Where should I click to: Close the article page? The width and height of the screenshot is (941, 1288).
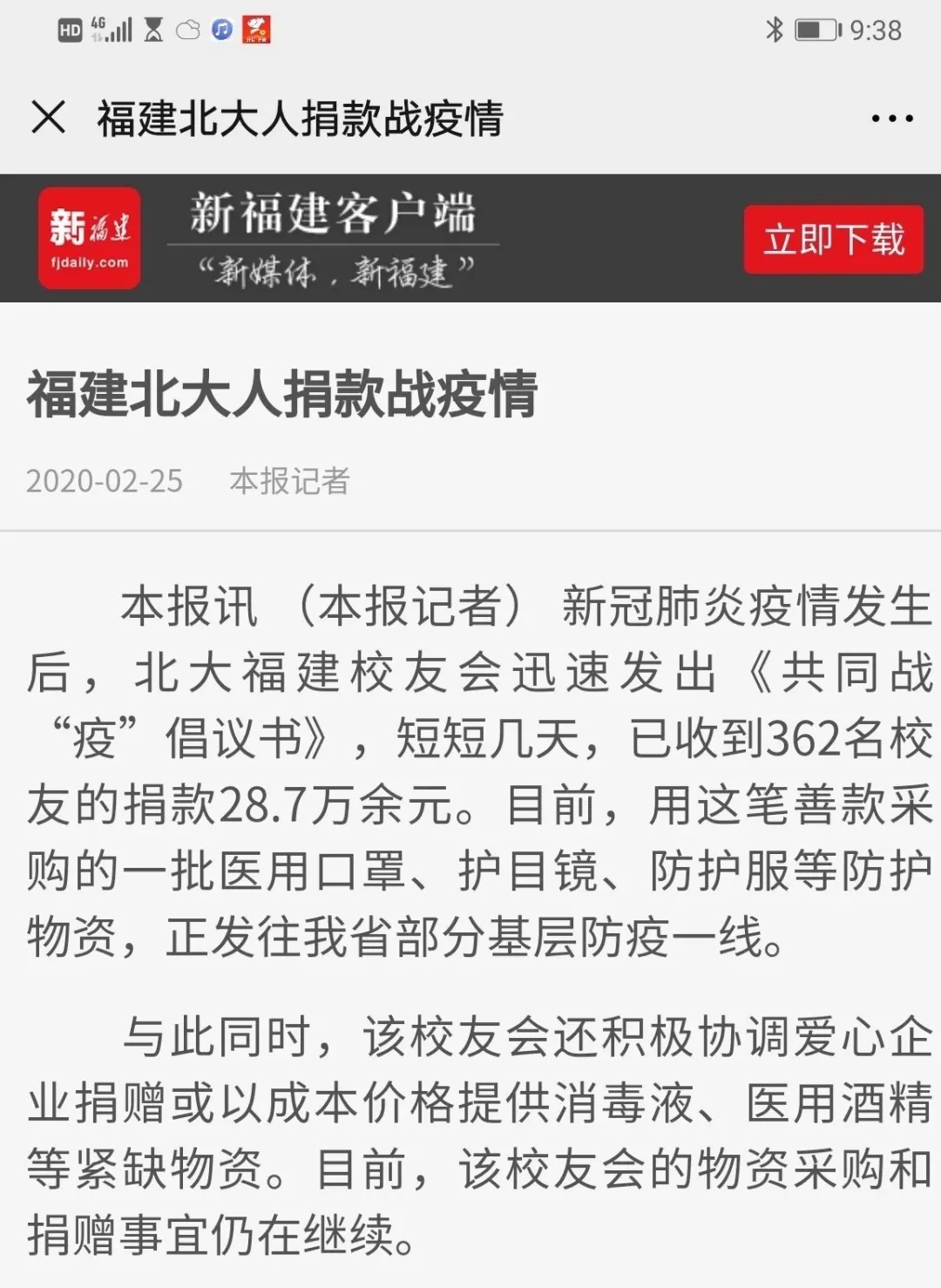[48, 117]
